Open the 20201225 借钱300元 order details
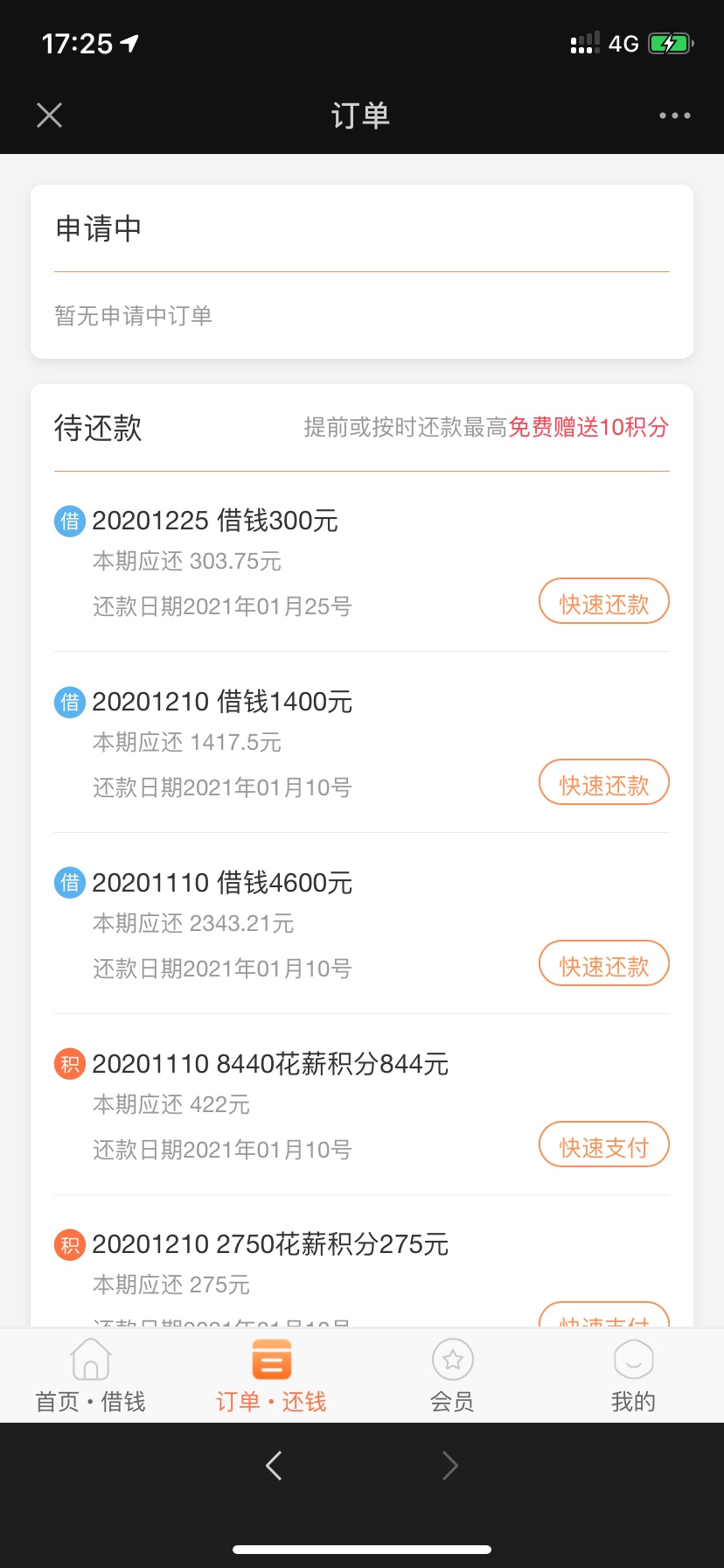 [x=215, y=521]
